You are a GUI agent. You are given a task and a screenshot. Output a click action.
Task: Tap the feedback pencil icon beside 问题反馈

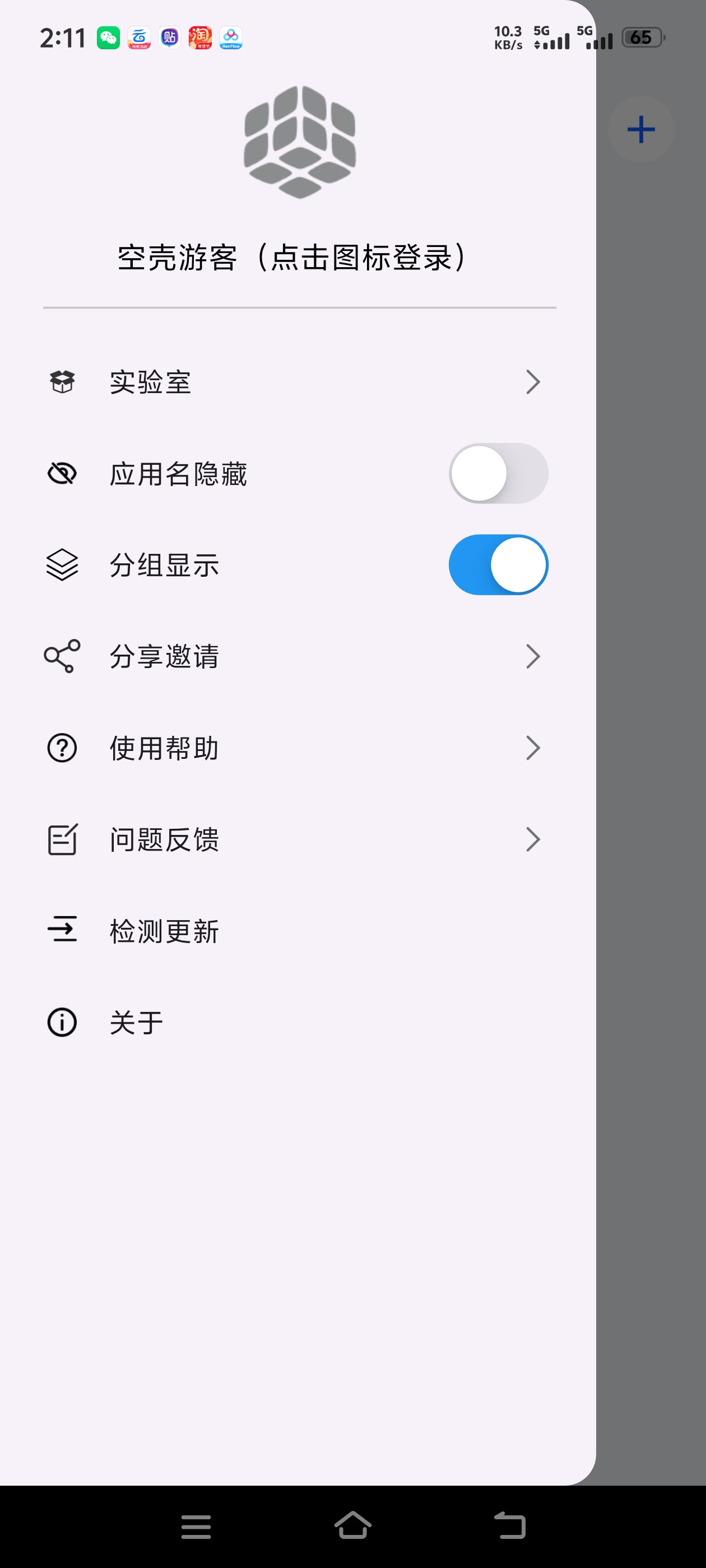[62, 839]
